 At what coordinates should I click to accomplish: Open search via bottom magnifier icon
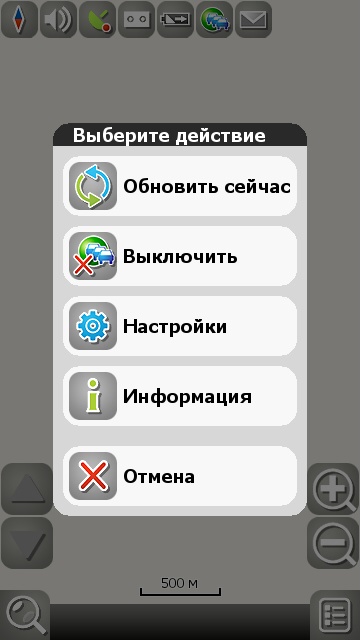(x=25, y=615)
